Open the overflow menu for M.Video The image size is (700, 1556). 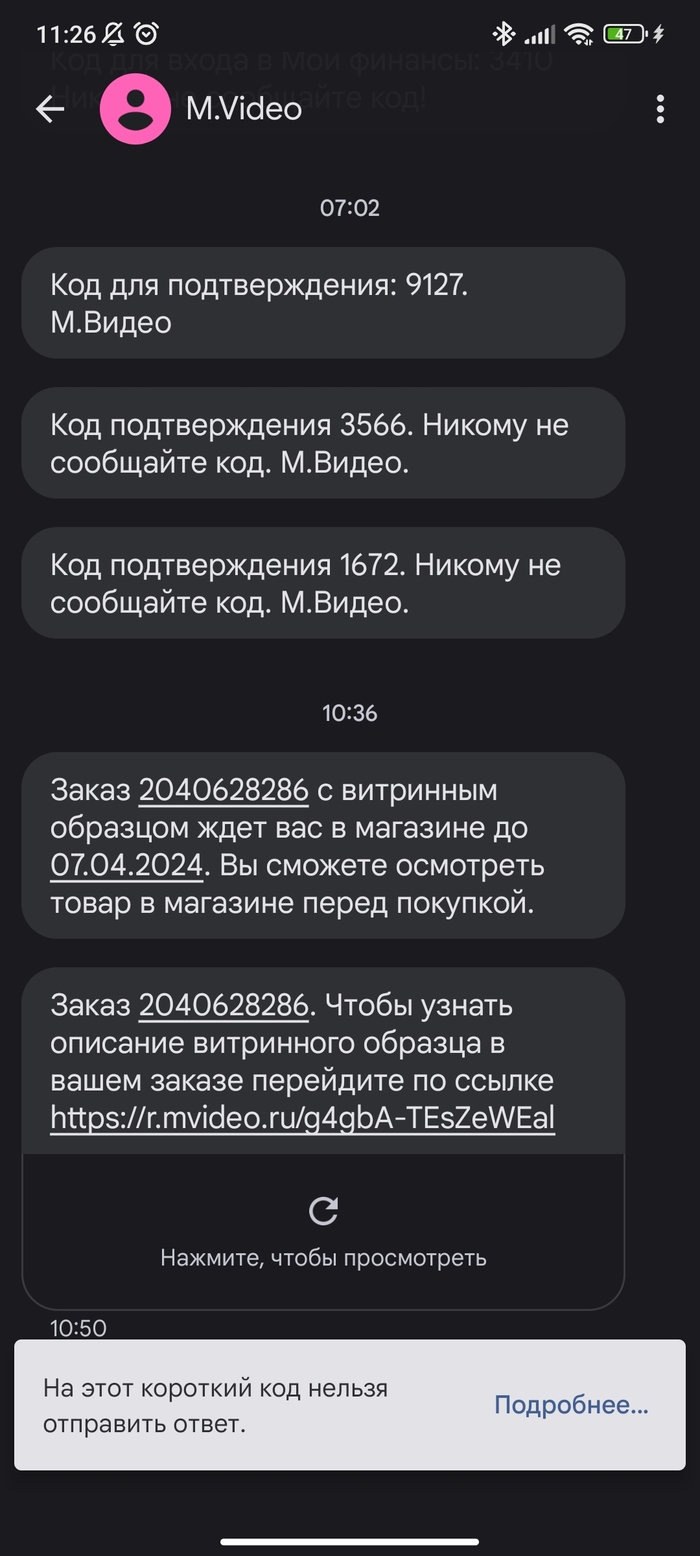coord(660,109)
